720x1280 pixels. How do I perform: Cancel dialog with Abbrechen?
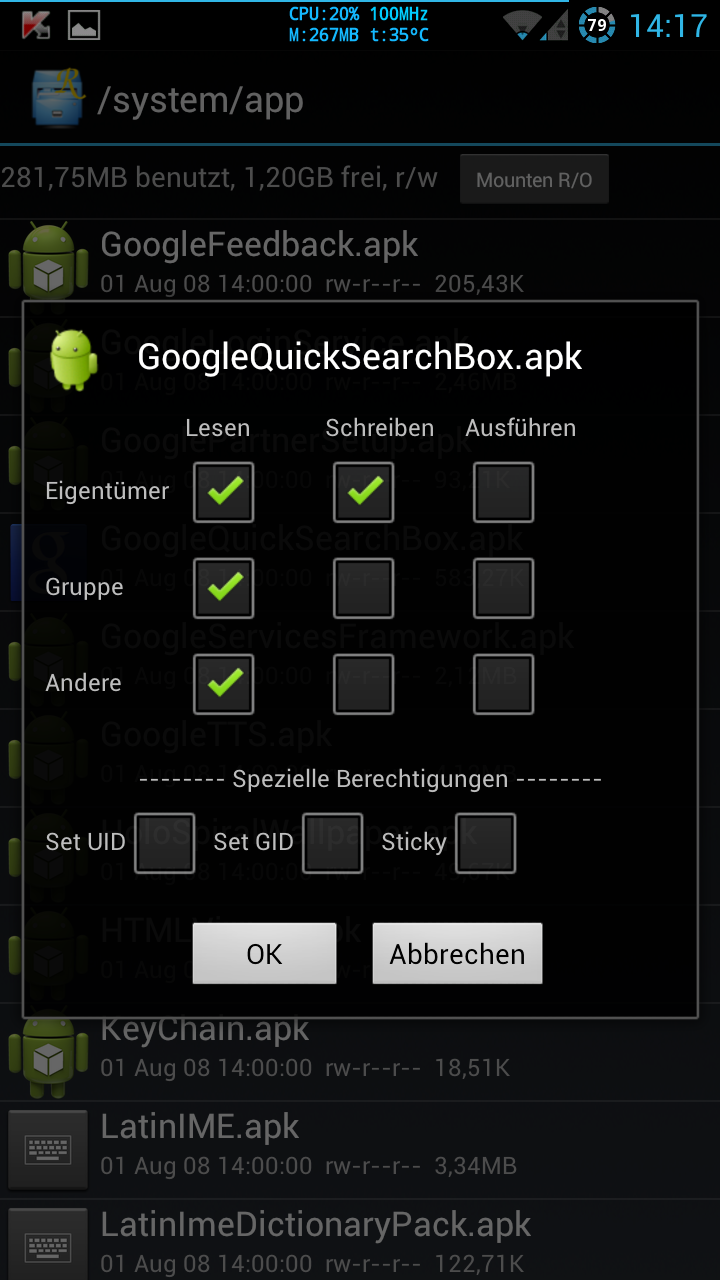pos(457,954)
